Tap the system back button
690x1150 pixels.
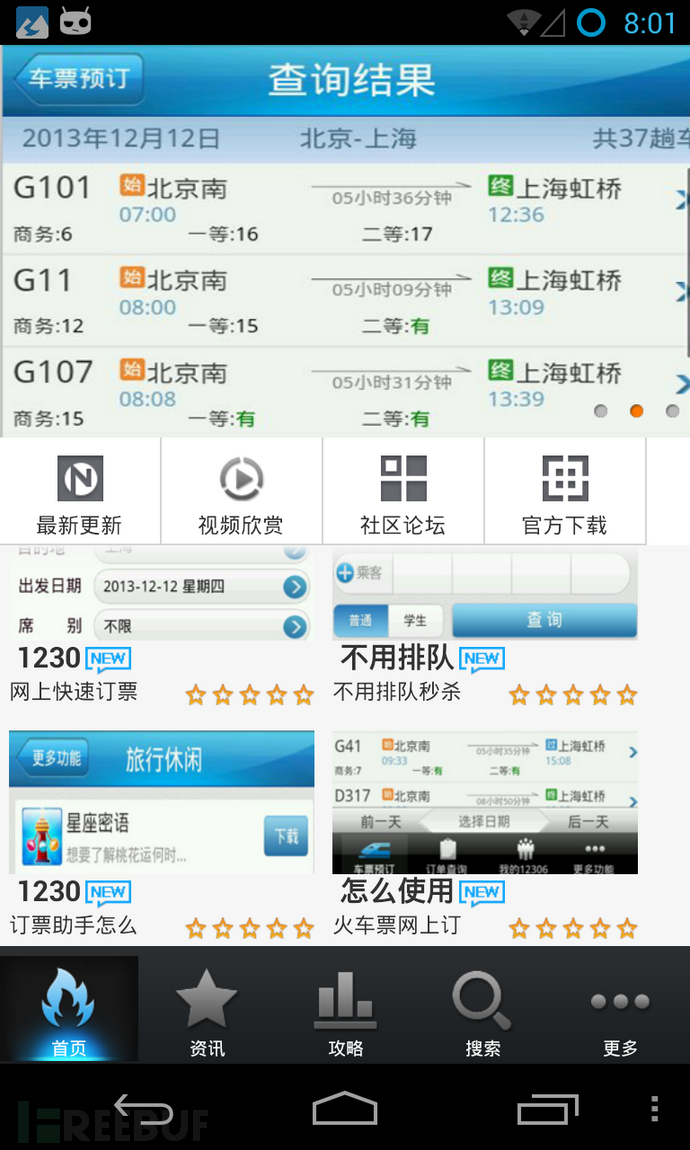click(144, 1108)
